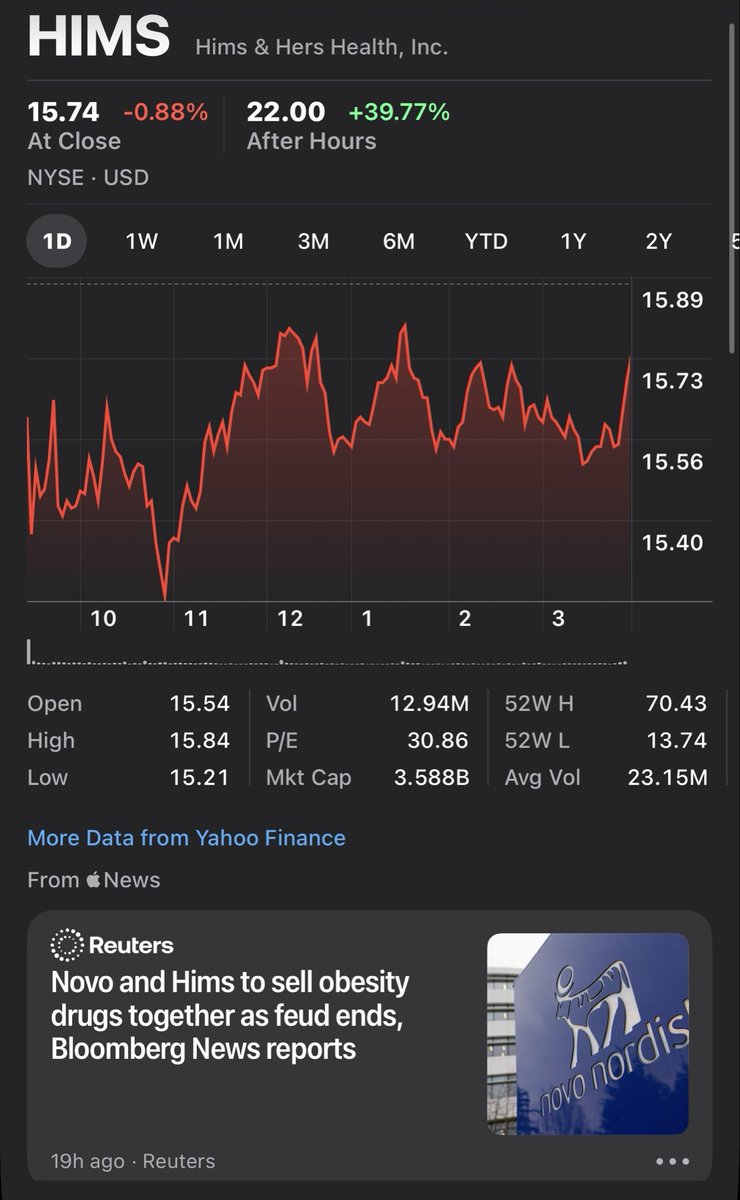Switch chart to 1M range
Image resolution: width=740 pixels, height=1200 pixels.
(x=228, y=241)
